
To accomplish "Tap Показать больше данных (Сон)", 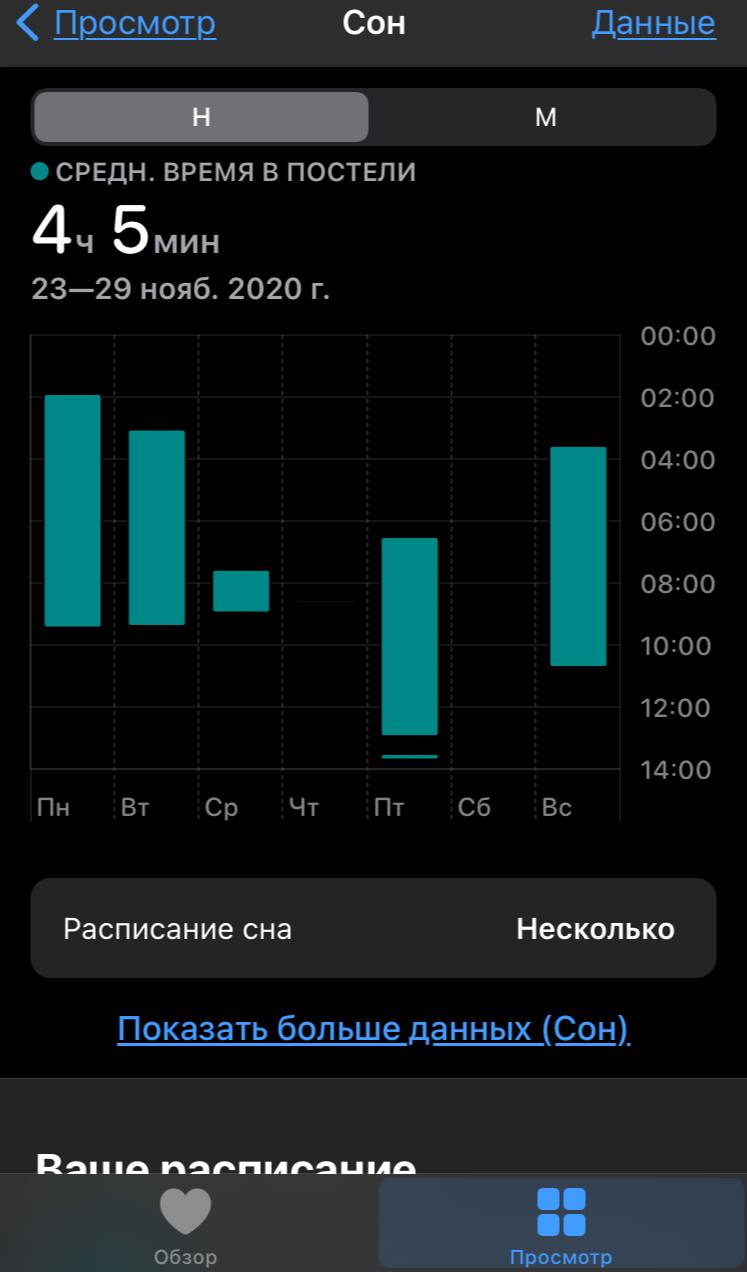I will click(373, 1029).
